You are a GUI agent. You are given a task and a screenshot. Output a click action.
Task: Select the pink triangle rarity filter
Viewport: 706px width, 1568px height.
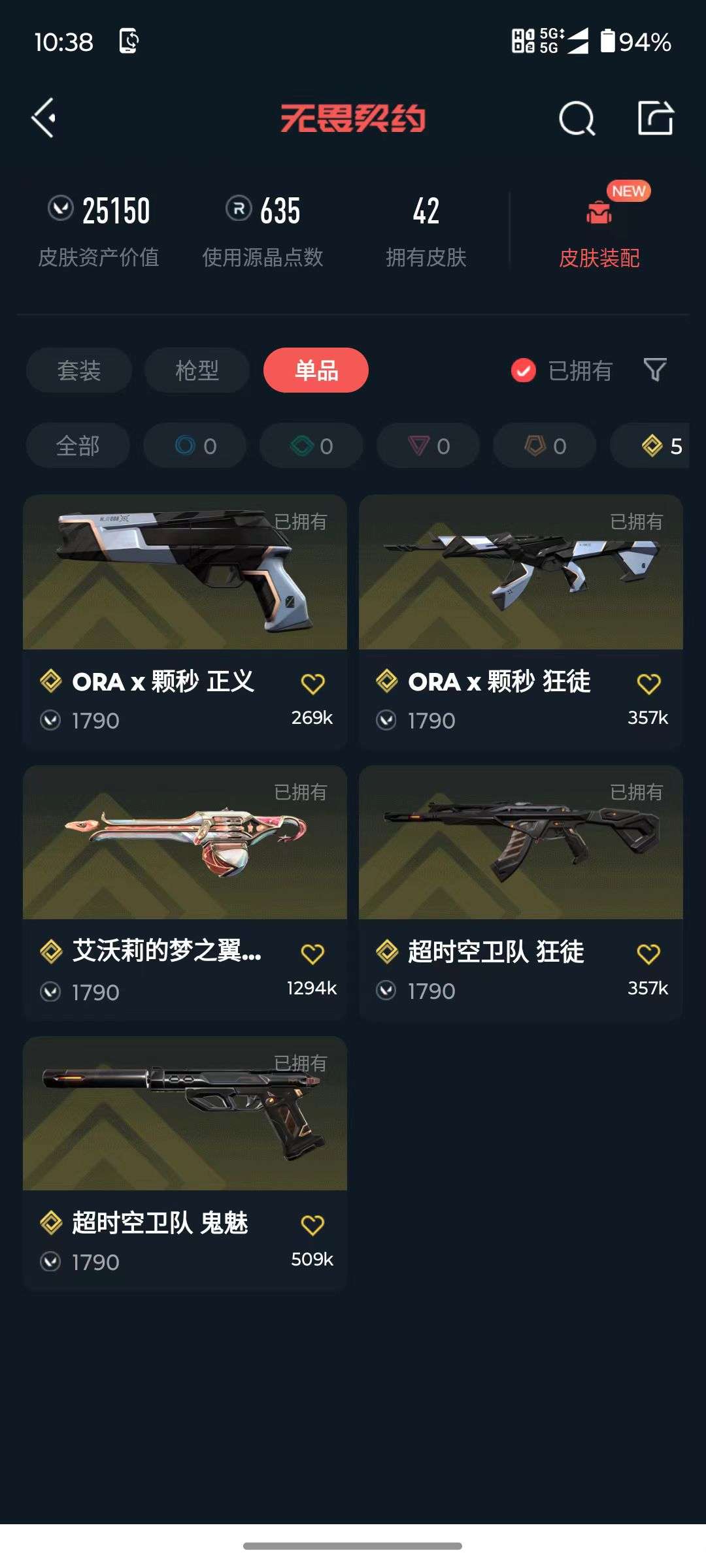tap(427, 446)
